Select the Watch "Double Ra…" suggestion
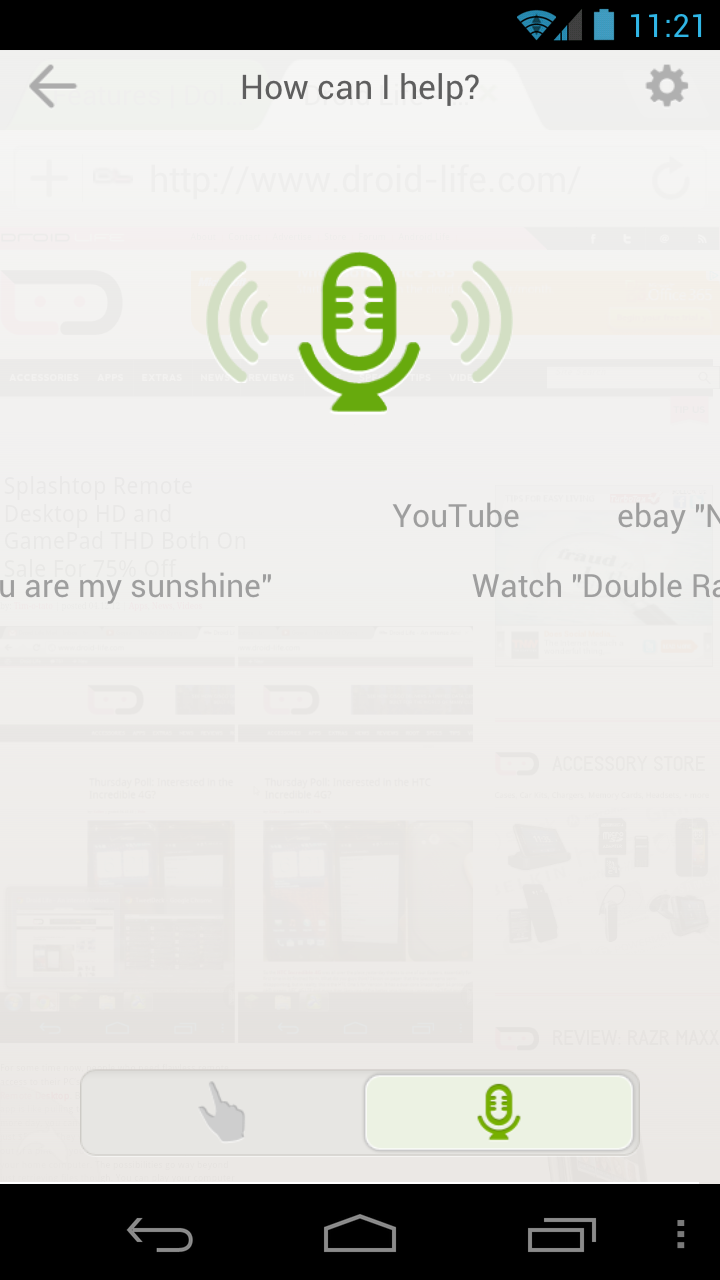This screenshot has width=720, height=1280. pos(595,586)
